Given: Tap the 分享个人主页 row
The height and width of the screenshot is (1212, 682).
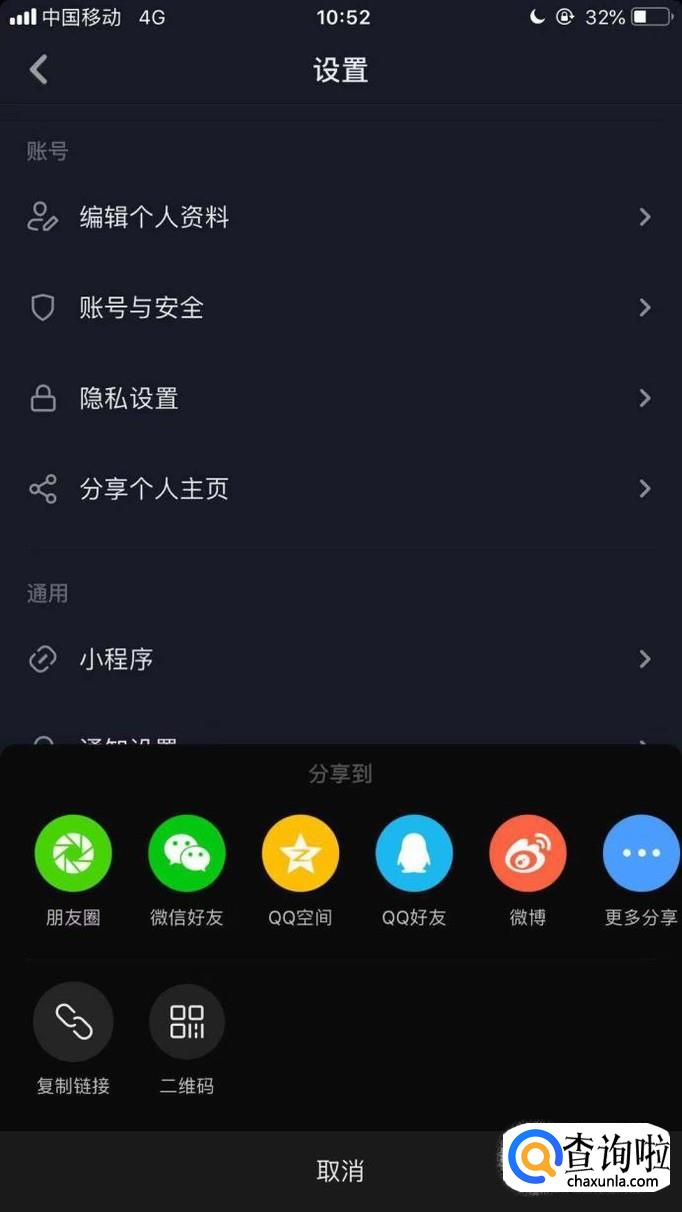Looking at the screenshot, I should [x=340, y=489].
